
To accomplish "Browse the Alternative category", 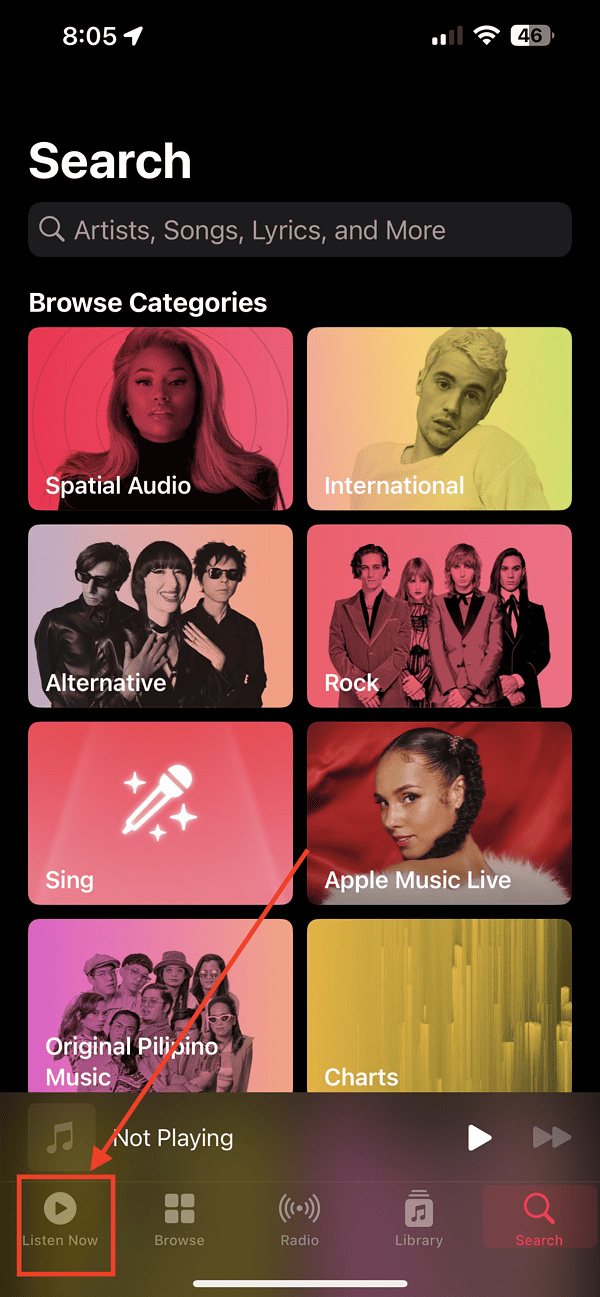I will [x=160, y=616].
